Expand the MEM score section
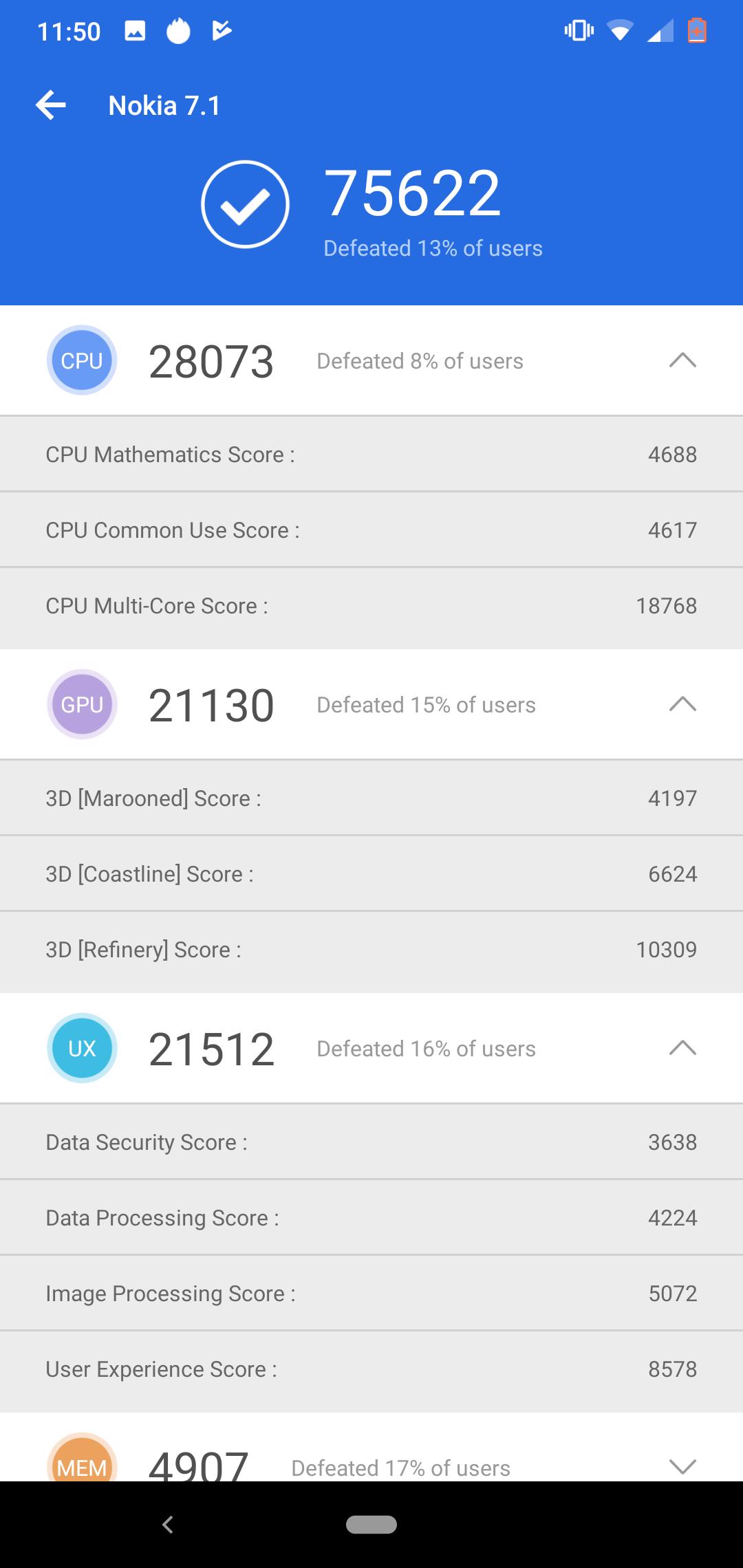The image size is (743, 1568). coord(682,1467)
